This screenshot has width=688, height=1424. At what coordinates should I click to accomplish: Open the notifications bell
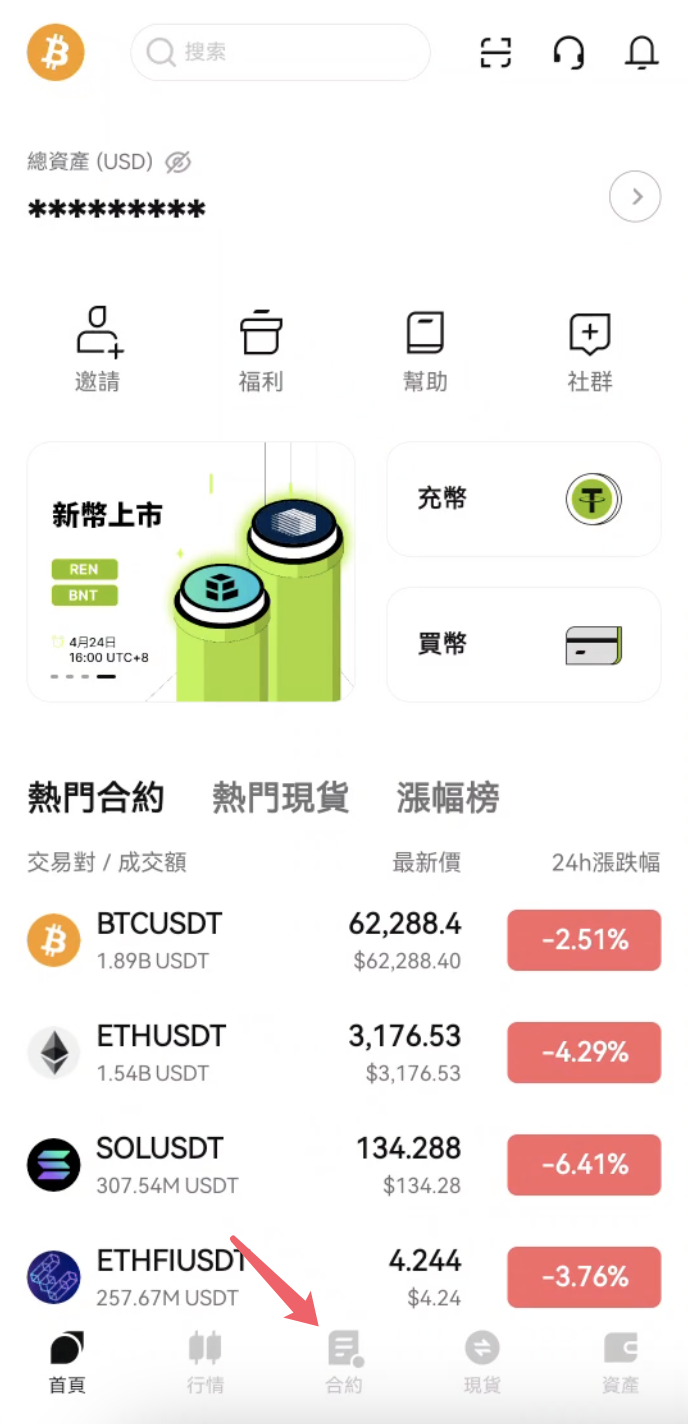(x=641, y=52)
